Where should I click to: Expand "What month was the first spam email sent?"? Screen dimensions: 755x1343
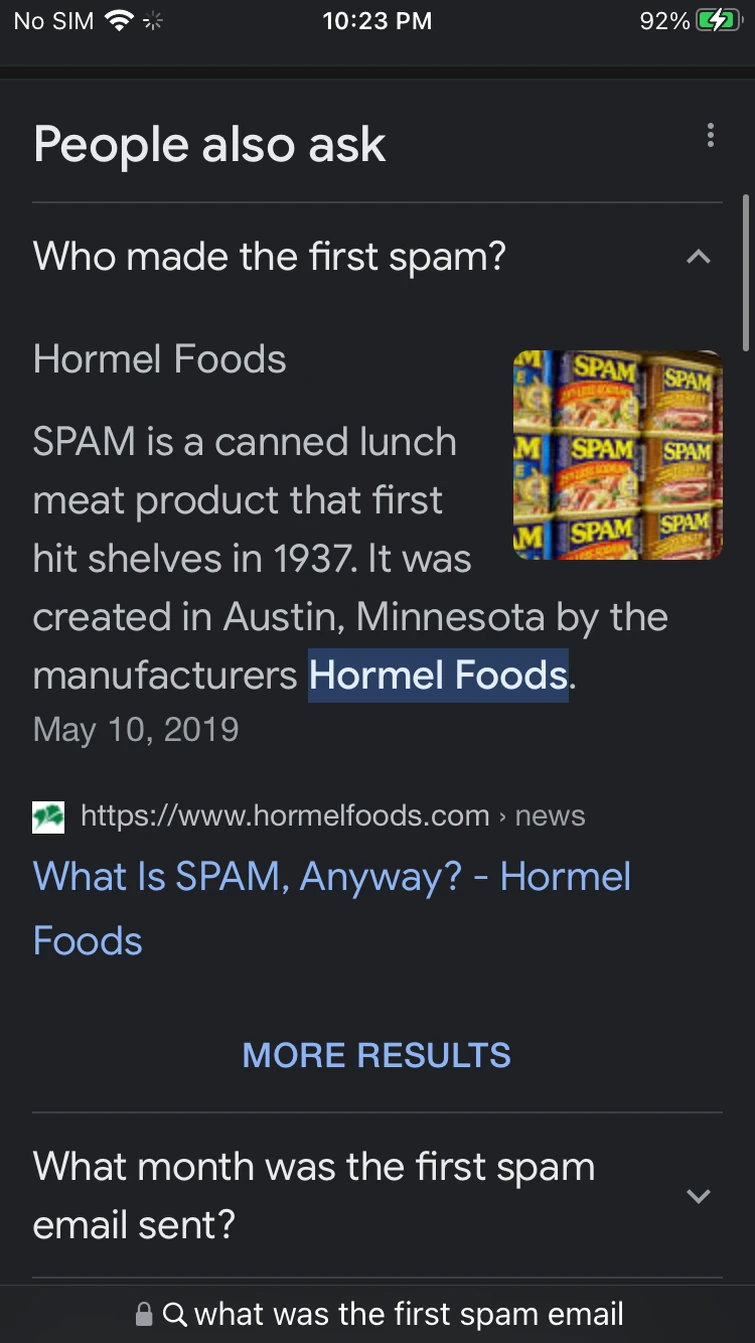pyautogui.click(x=698, y=1196)
